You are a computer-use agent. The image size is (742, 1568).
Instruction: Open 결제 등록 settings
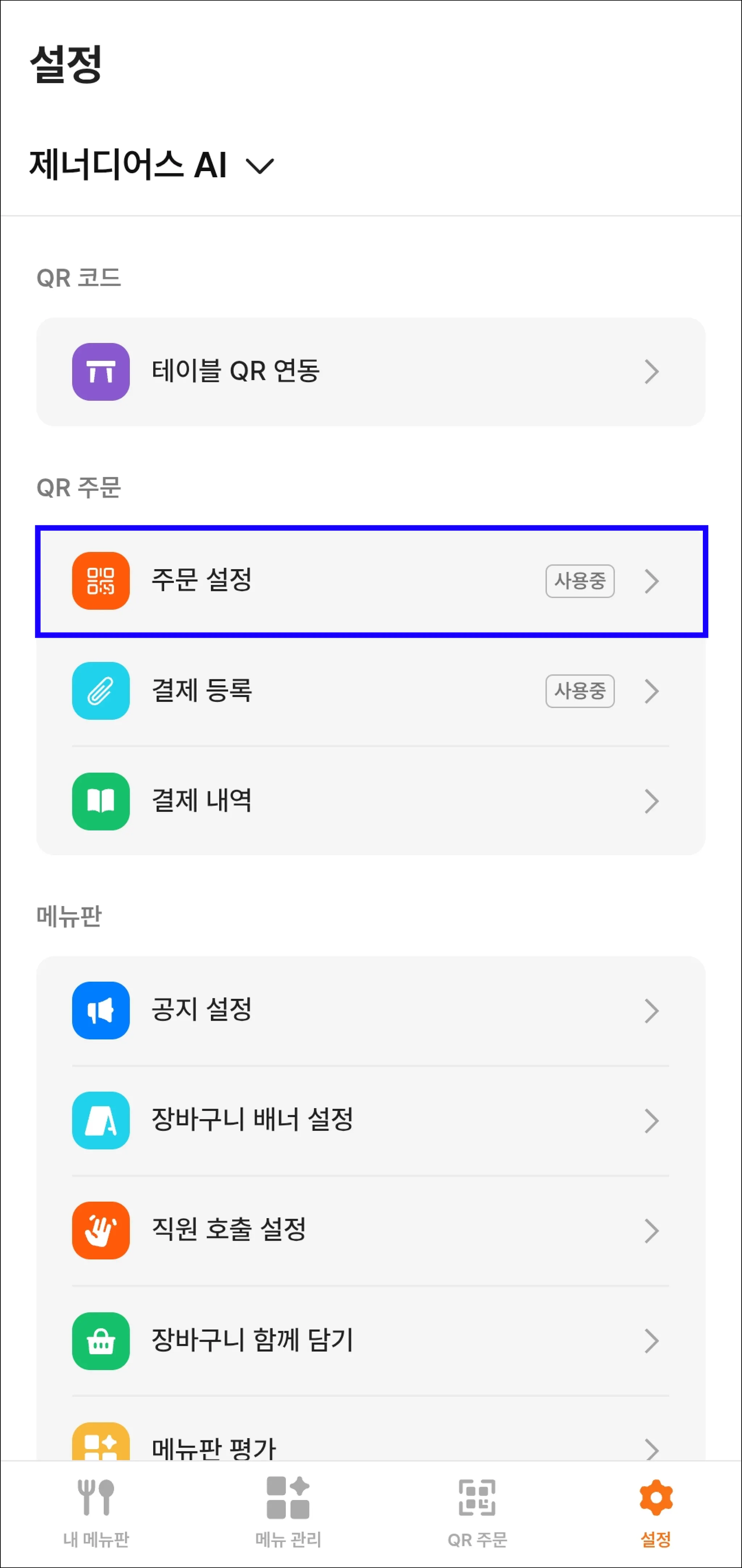click(370, 691)
